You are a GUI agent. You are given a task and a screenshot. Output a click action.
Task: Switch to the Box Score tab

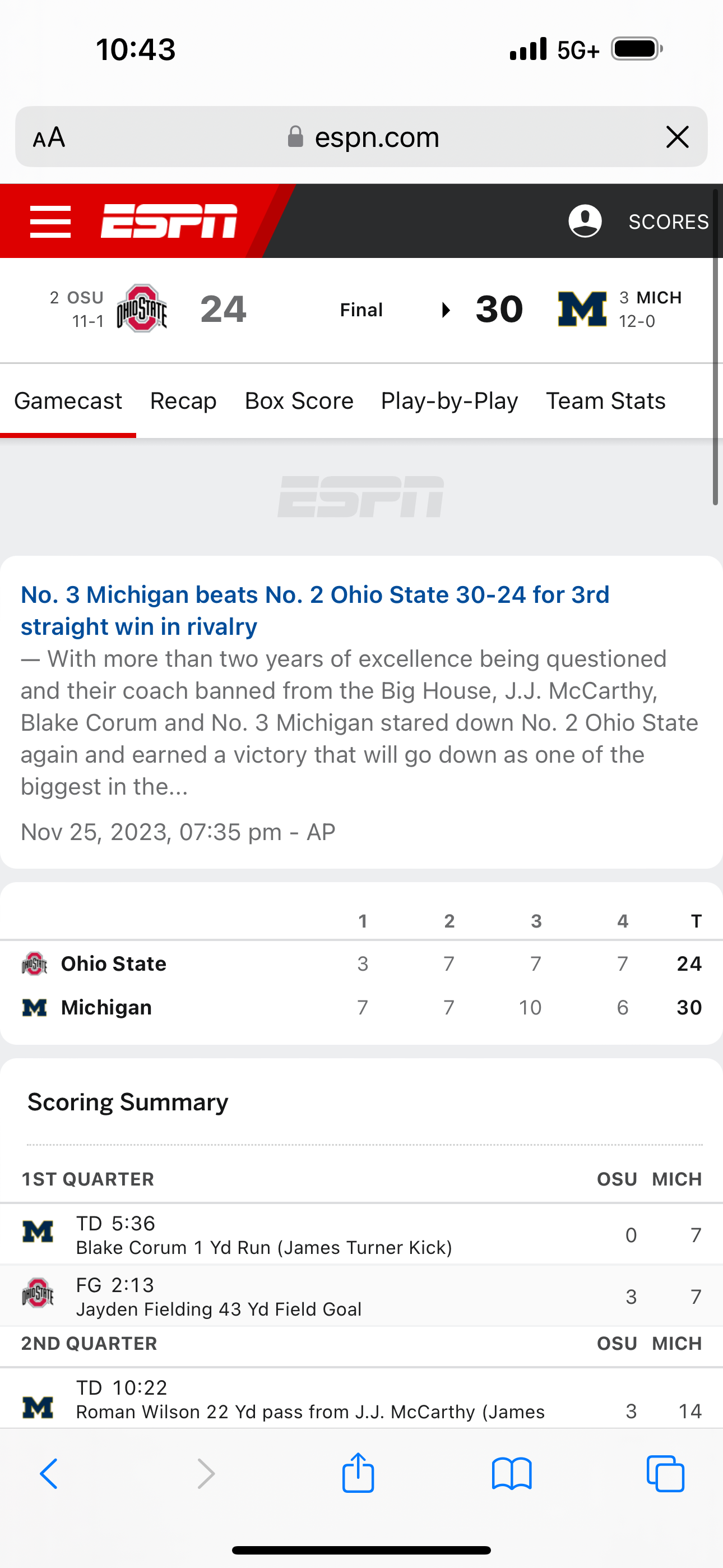299,401
